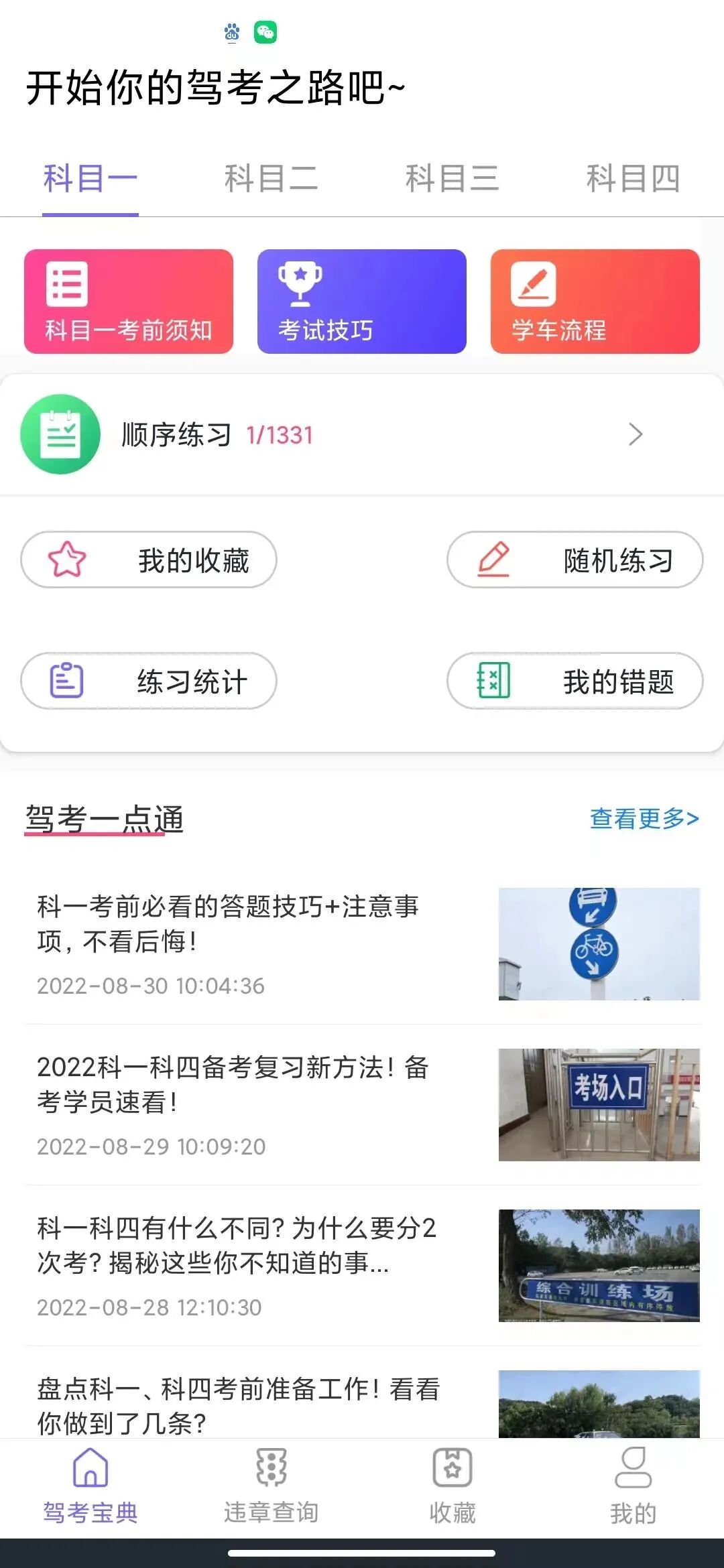The height and width of the screenshot is (1568, 724).
Task: Switch to the 科目二 tab
Action: (271, 179)
